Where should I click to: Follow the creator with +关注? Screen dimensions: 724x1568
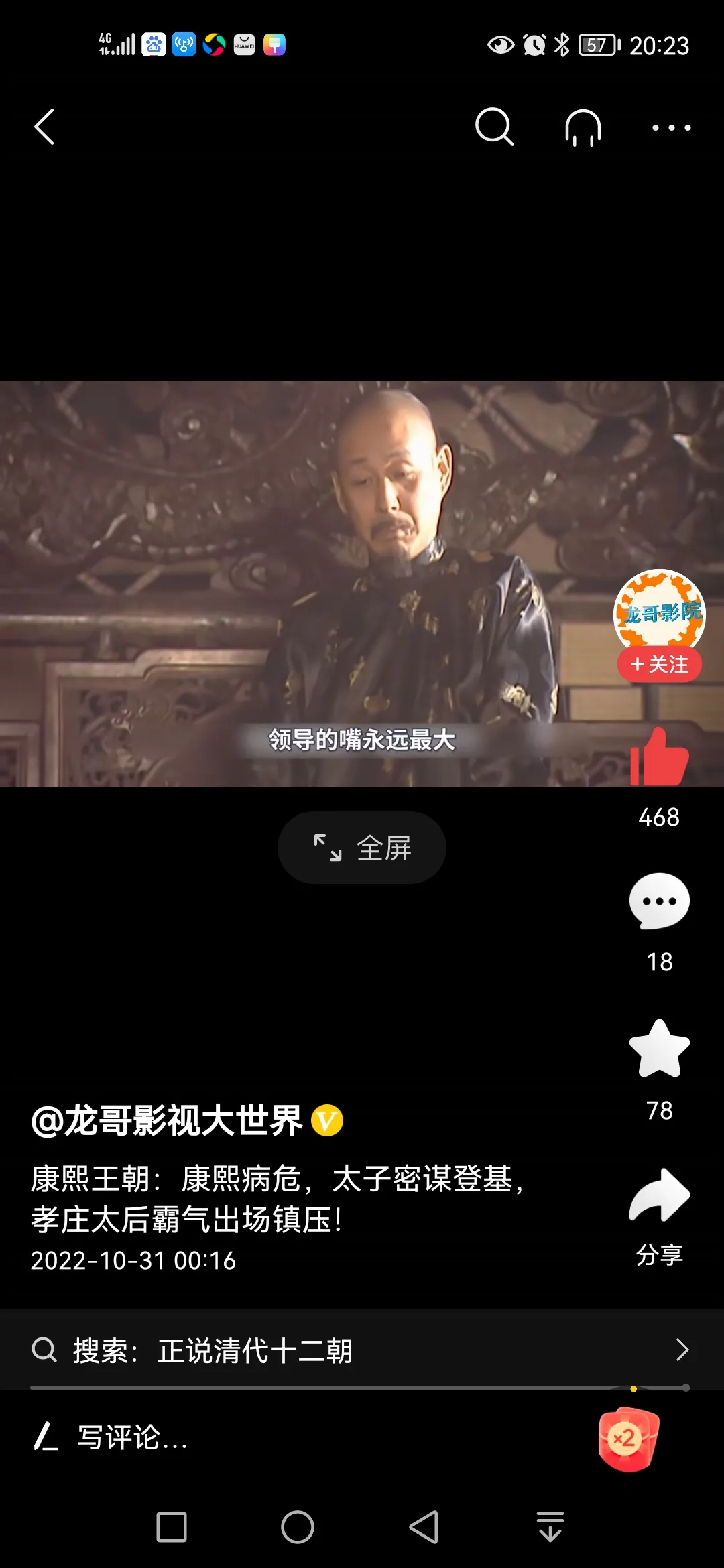pos(660,665)
